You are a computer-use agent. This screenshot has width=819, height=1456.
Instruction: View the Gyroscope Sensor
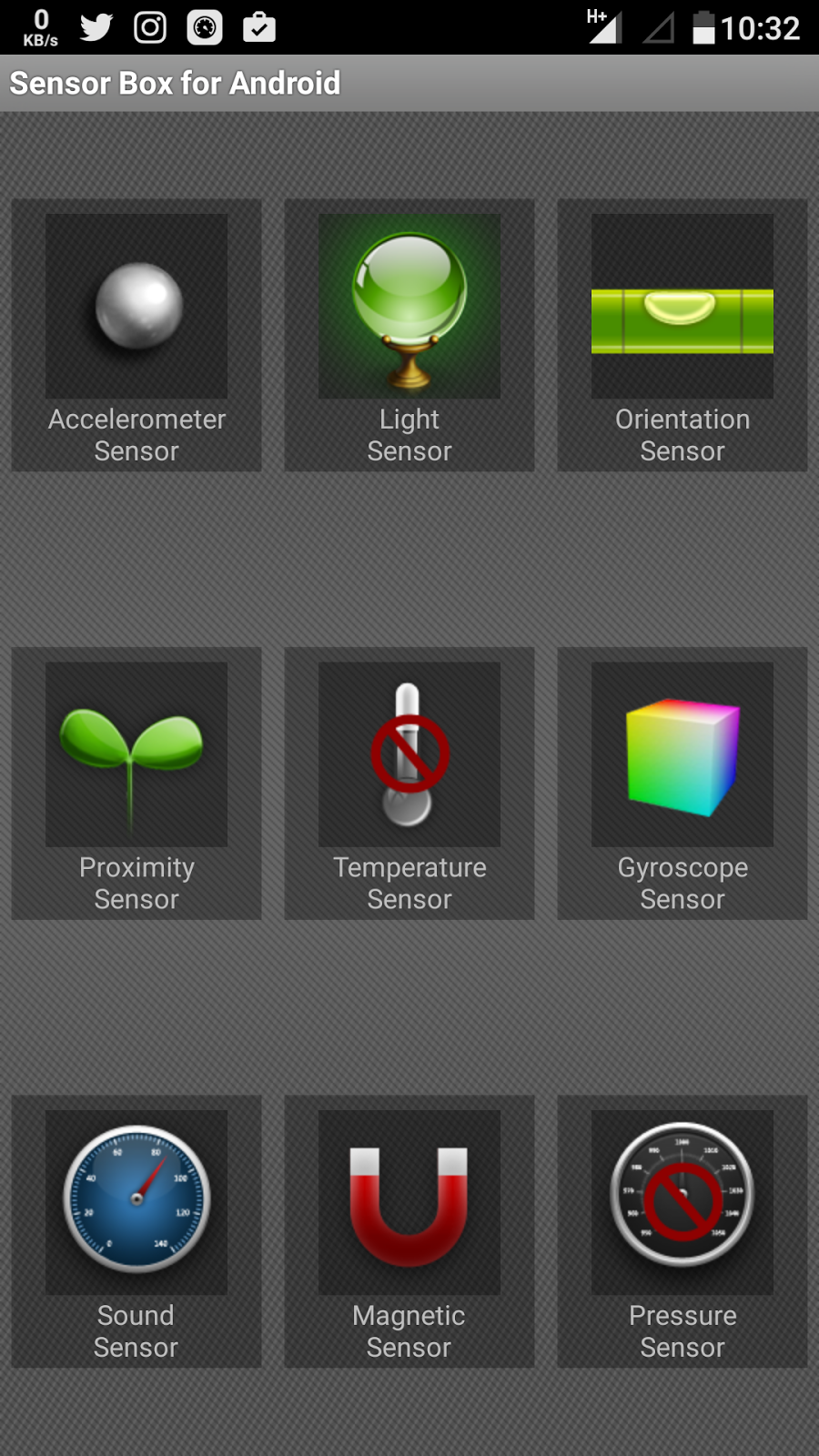[x=682, y=783]
